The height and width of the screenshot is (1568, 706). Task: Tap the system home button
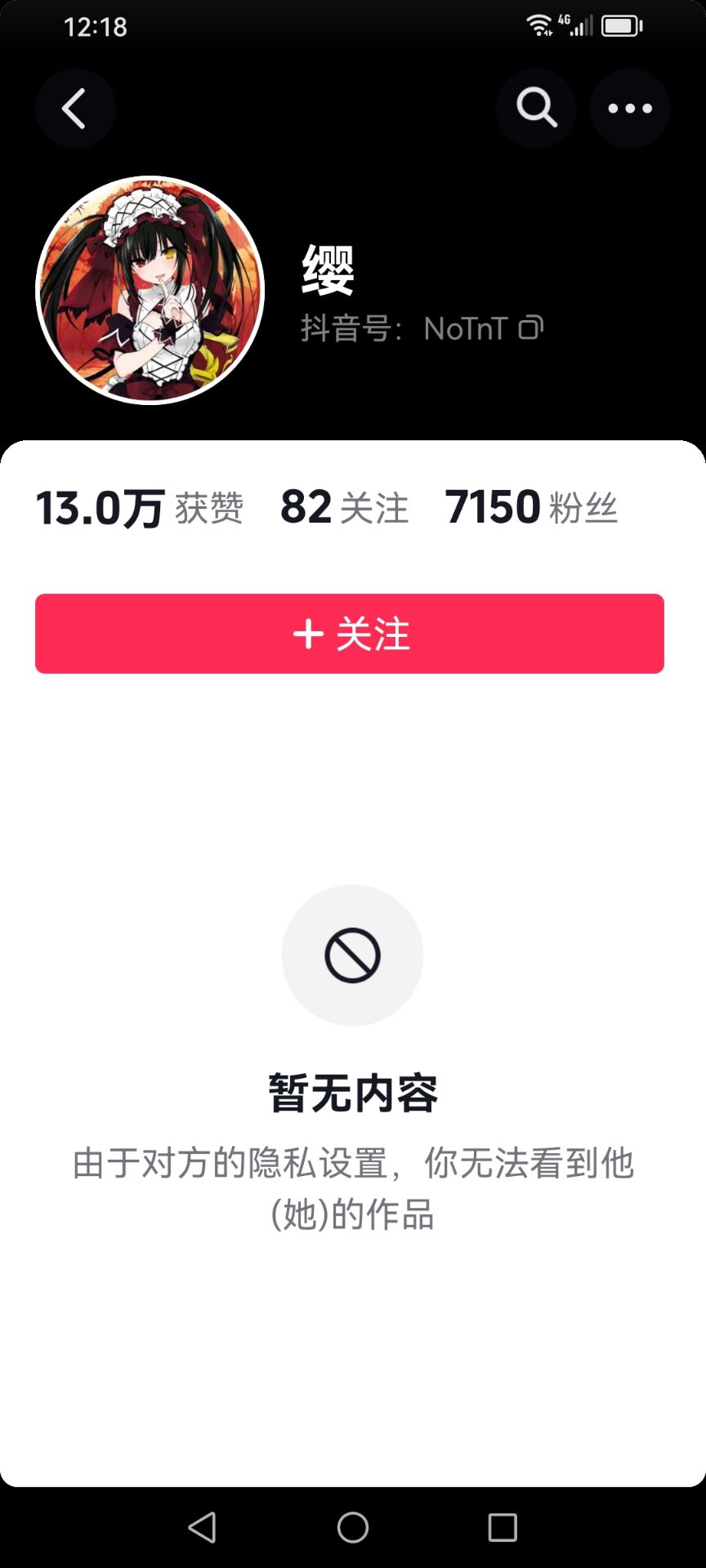click(353, 1527)
